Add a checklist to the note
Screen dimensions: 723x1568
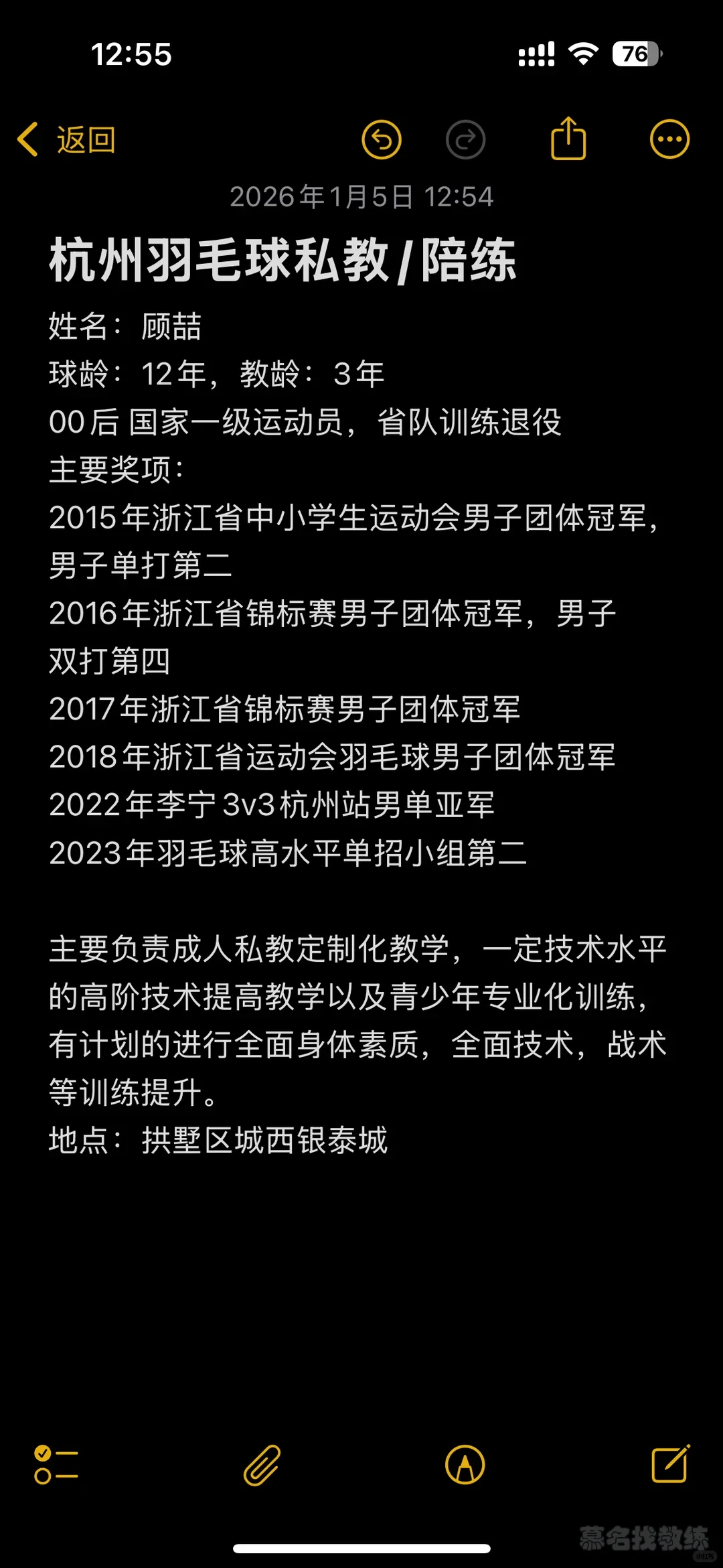pos(56,1465)
